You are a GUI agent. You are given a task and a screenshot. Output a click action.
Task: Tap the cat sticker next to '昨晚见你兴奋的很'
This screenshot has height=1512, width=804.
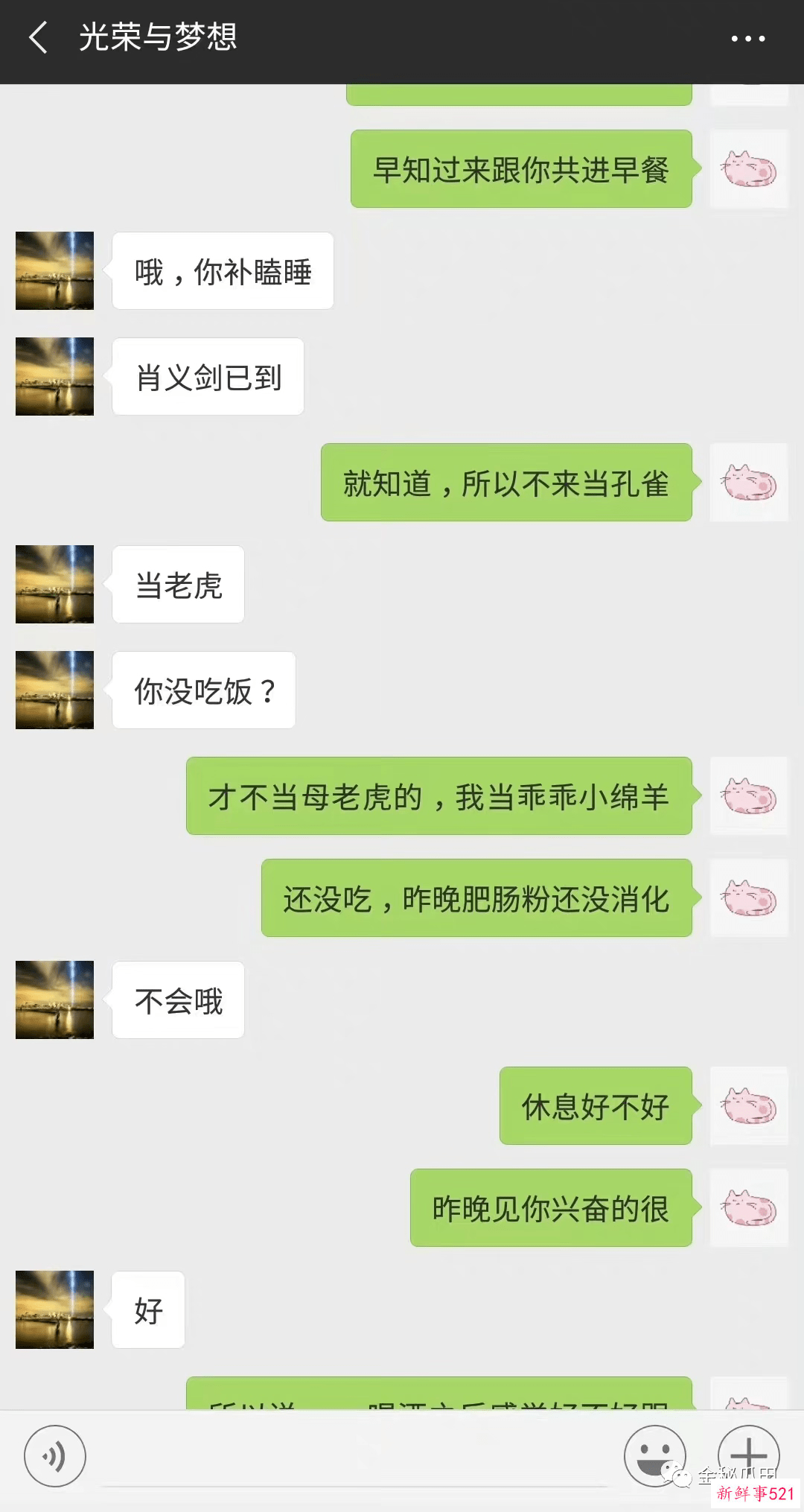(x=749, y=1208)
